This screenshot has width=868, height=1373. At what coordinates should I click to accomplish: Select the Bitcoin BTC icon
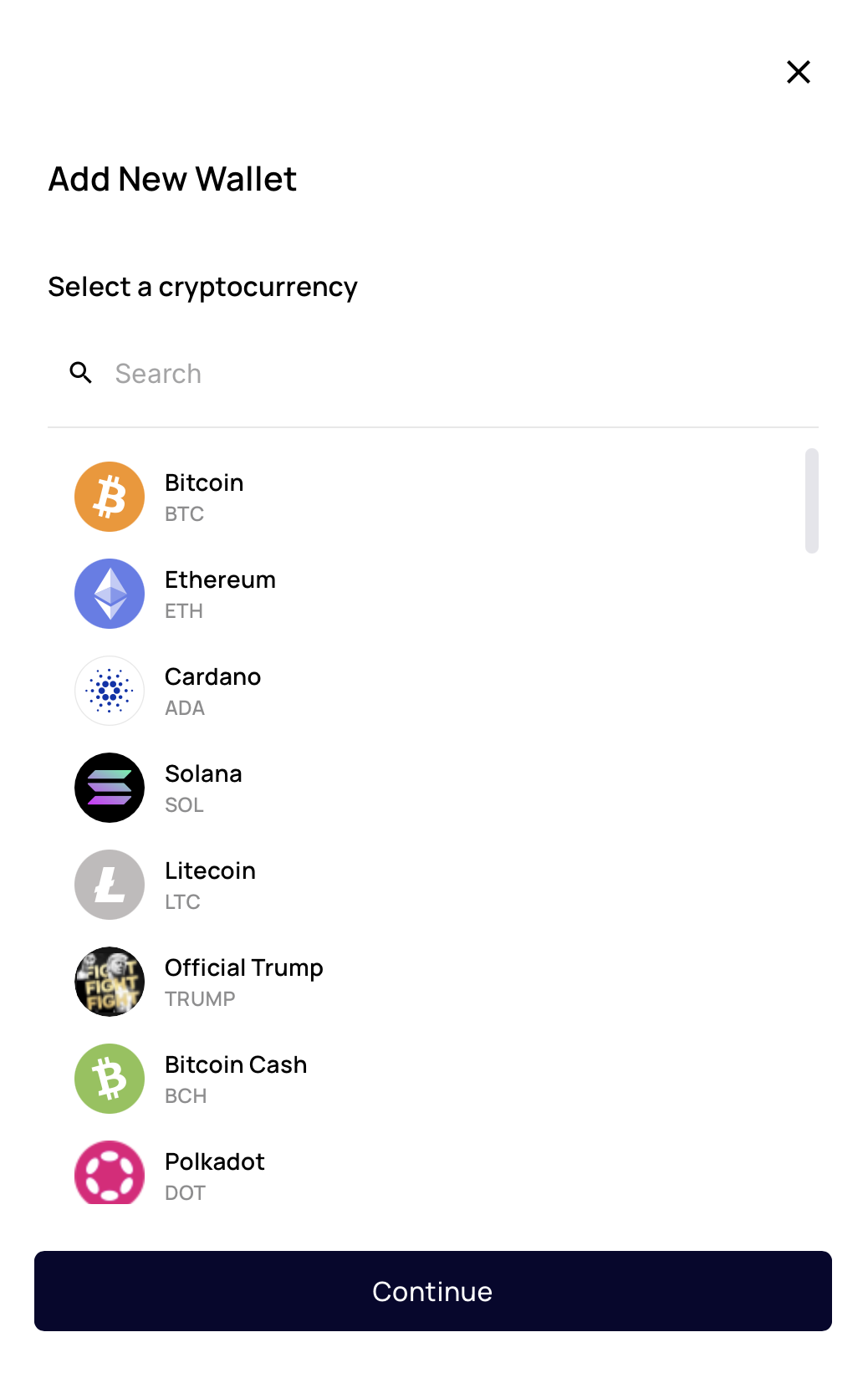tap(110, 497)
